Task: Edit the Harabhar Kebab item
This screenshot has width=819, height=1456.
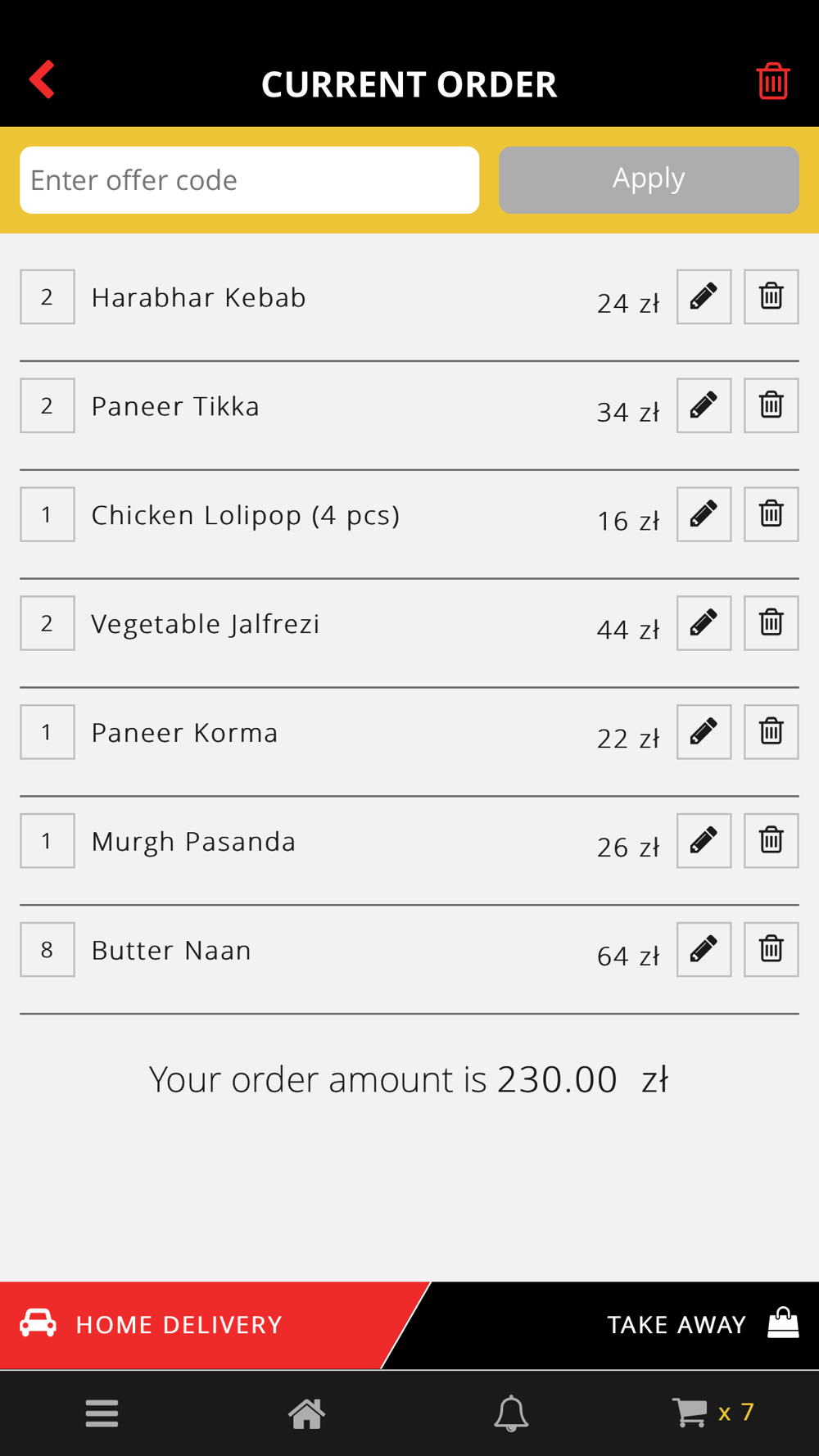Action: 704,296
